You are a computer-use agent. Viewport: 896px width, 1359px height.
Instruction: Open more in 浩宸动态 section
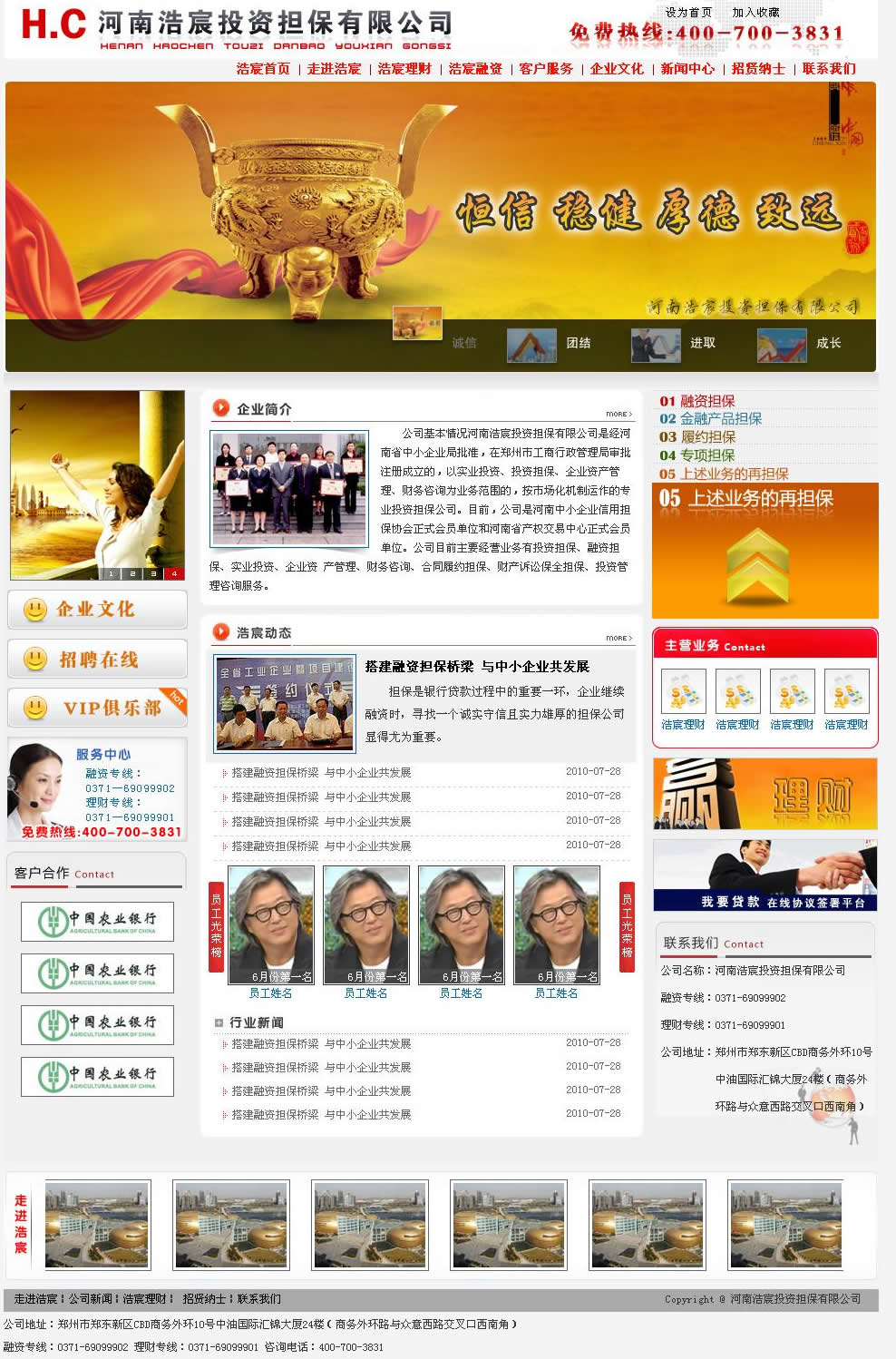click(x=619, y=638)
